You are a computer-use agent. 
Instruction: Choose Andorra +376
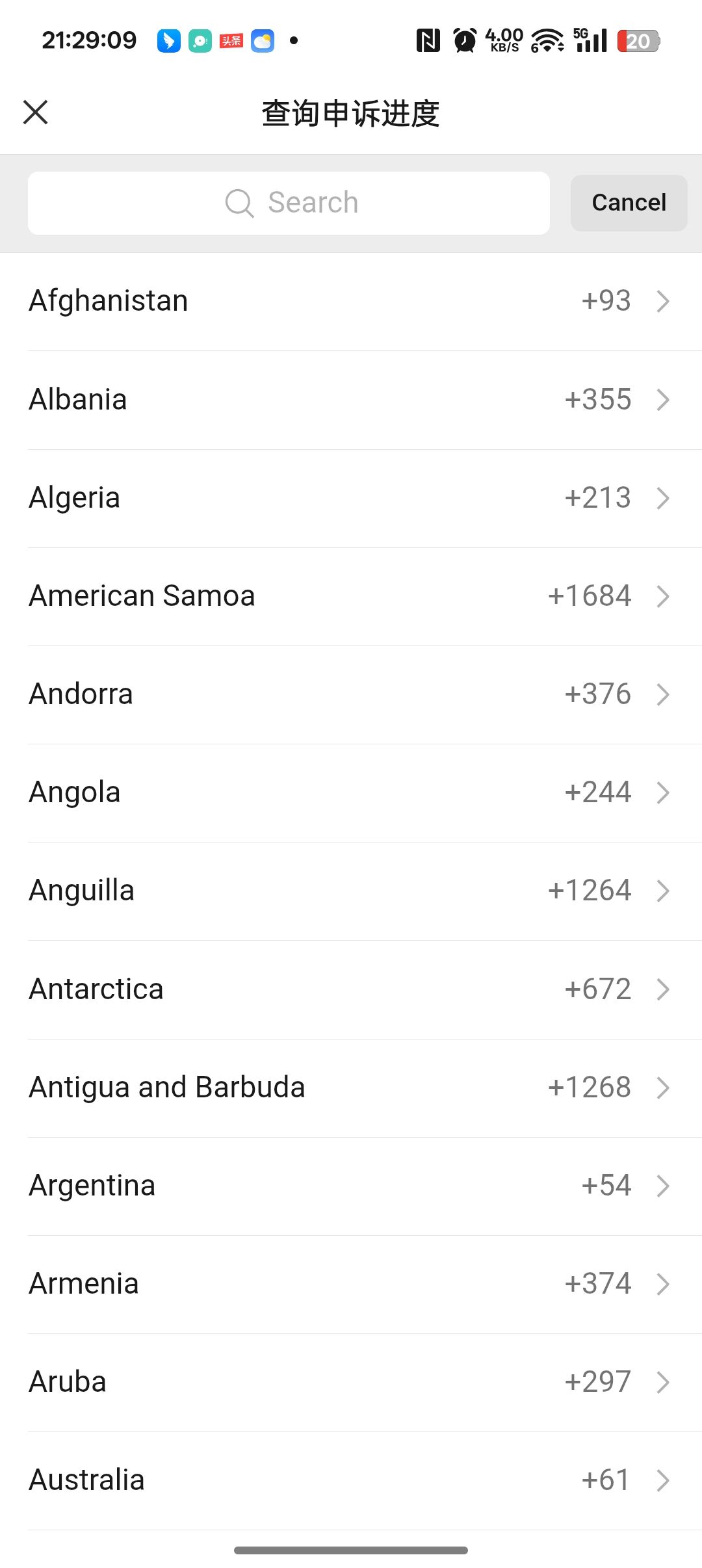[351, 694]
